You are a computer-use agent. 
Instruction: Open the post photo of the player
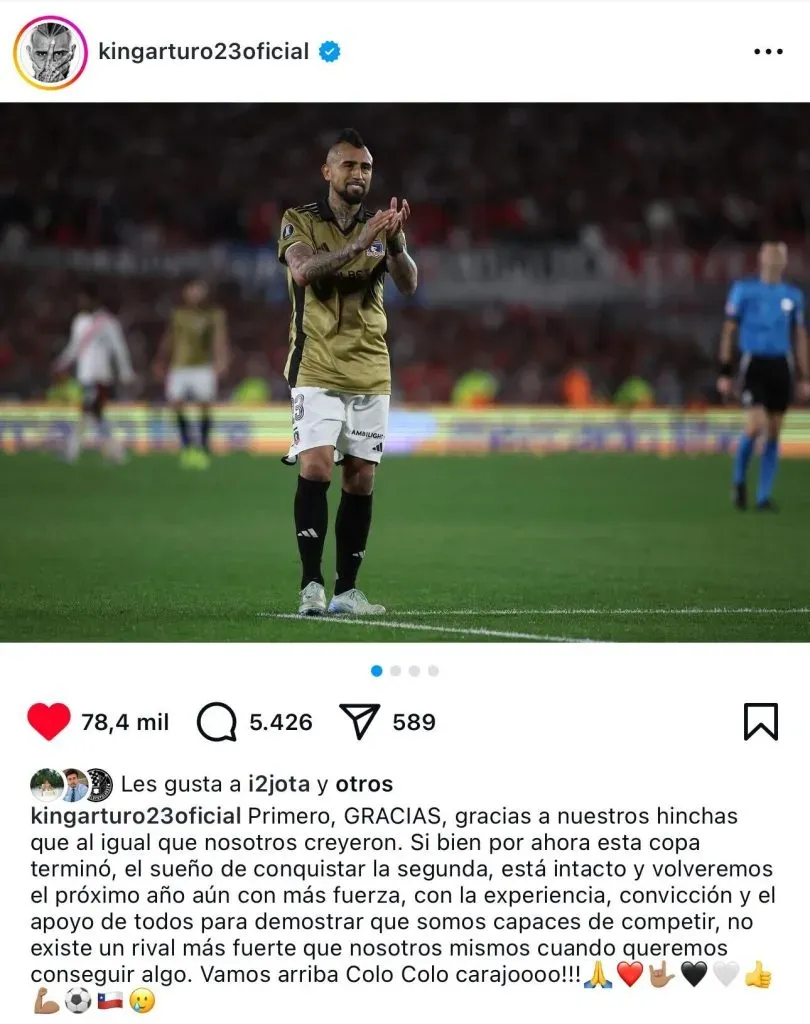tap(405, 372)
